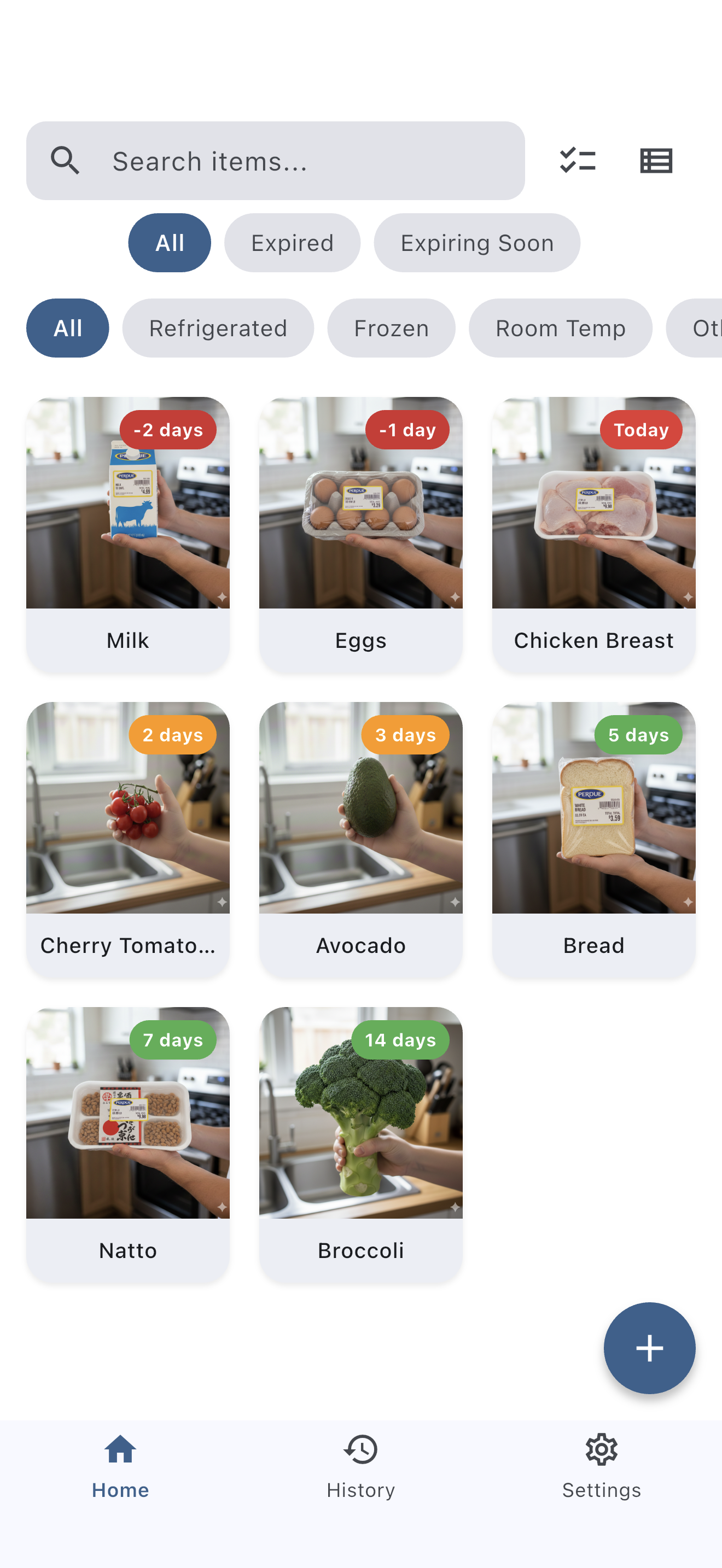
Task: Add a new food item
Action: tap(649, 1348)
